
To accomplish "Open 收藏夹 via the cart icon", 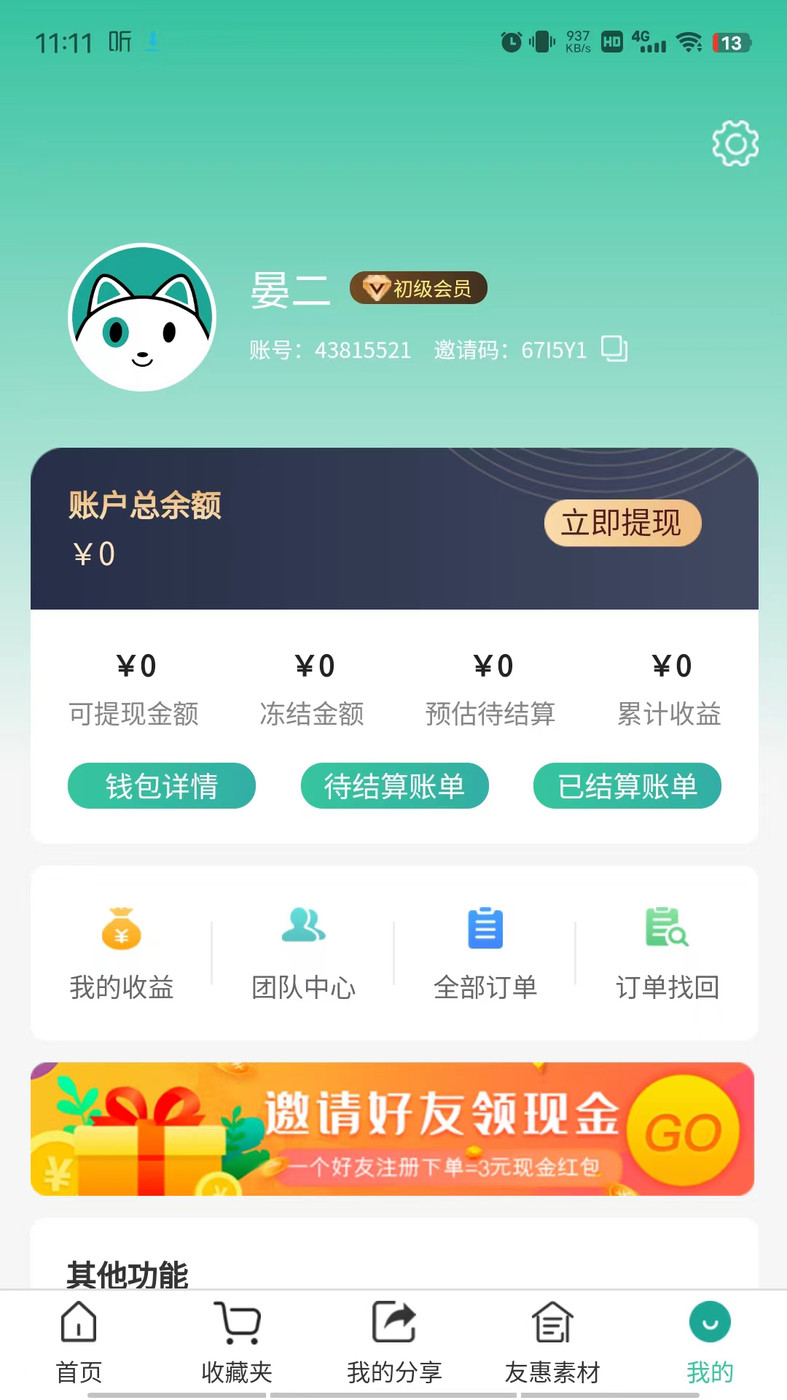I will pos(236,1322).
